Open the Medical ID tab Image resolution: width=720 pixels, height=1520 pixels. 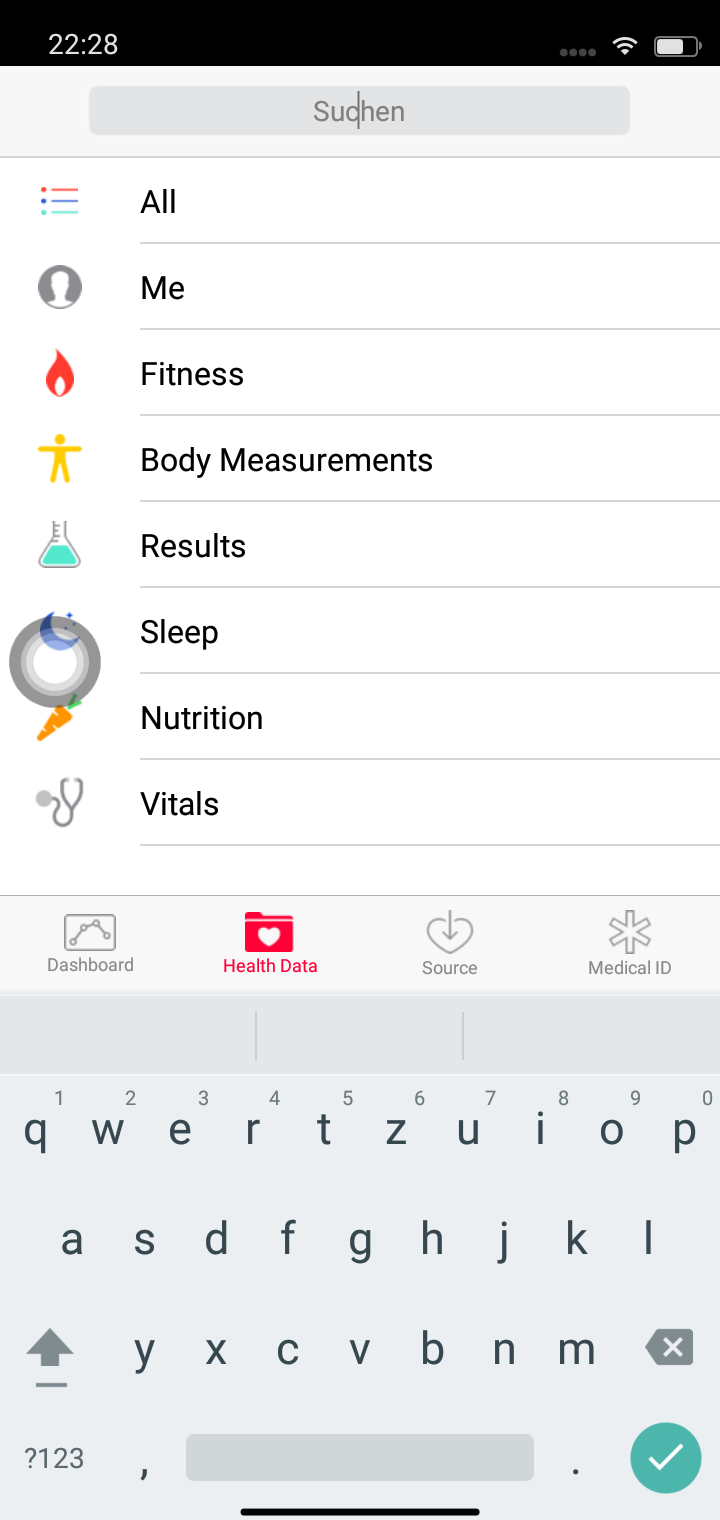[x=629, y=943]
